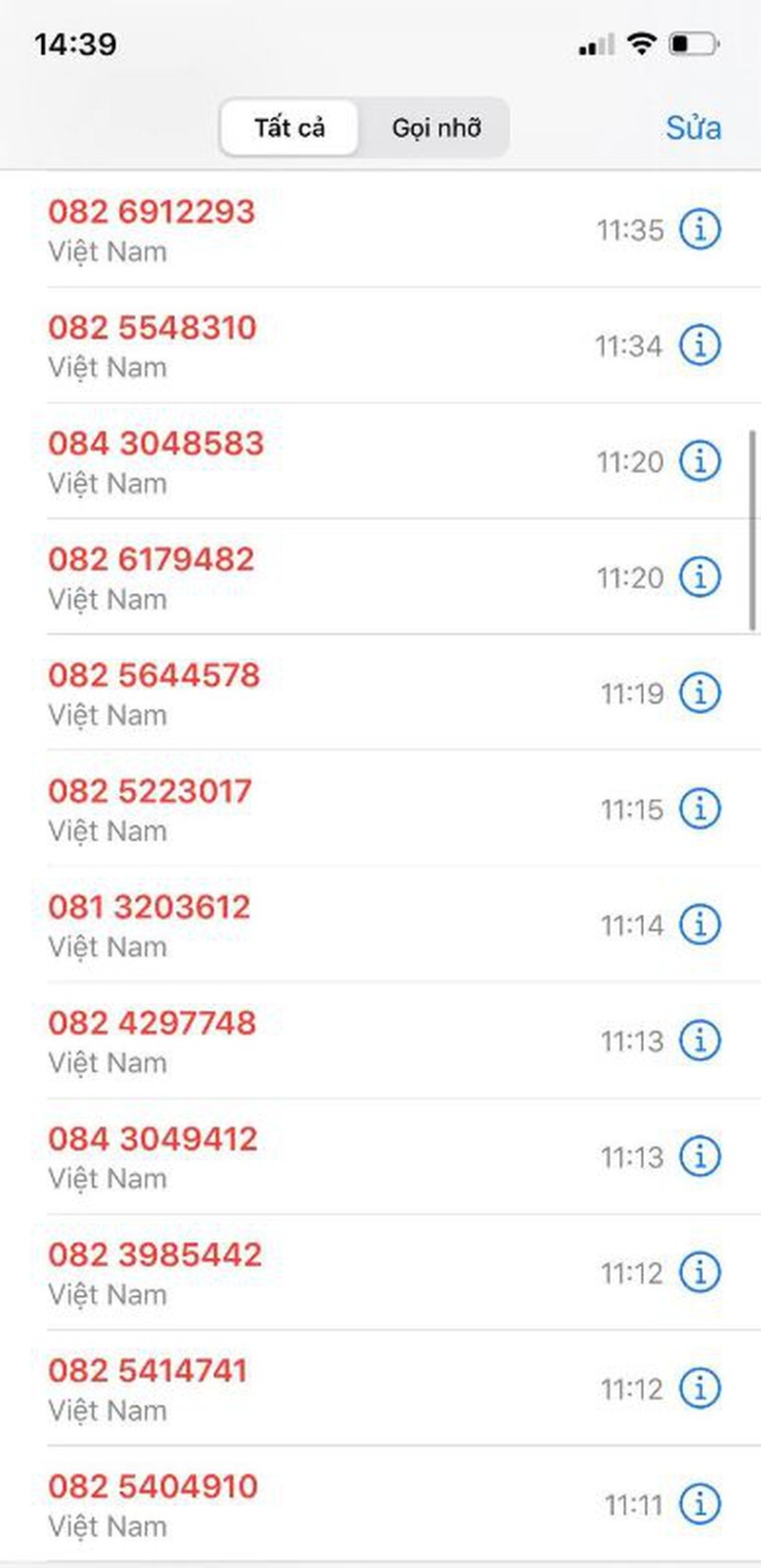Tap Sửa to edit the call list
Screen dimensions: 761x1568
click(693, 127)
